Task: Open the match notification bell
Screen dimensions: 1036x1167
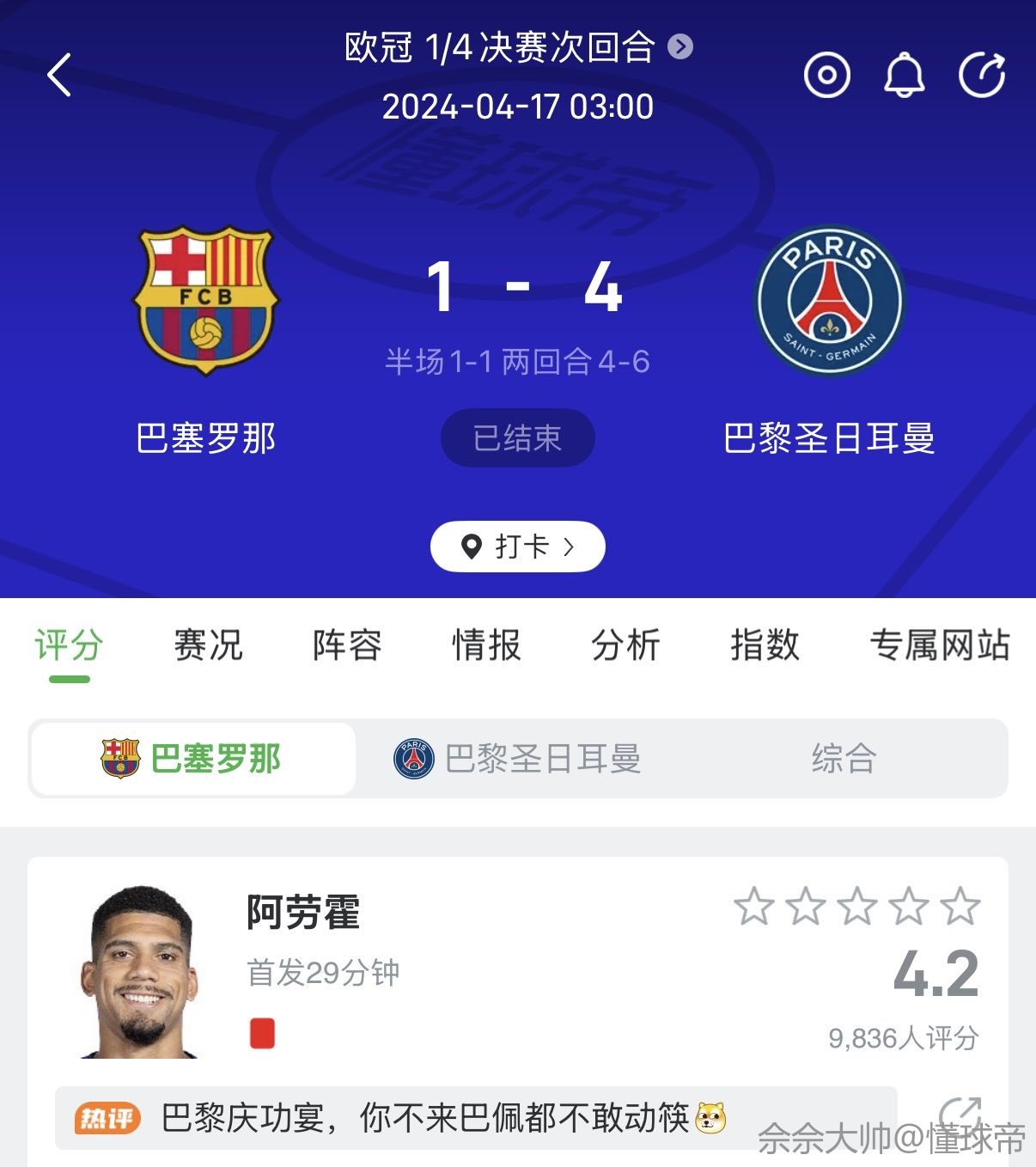Action: click(904, 75)
